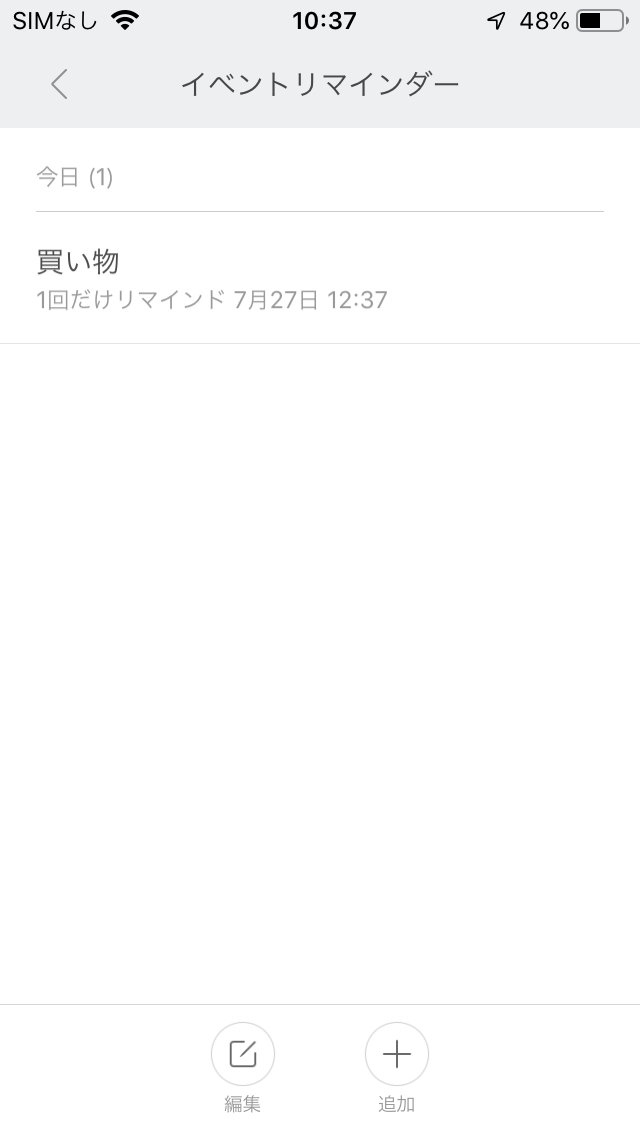Open the 買い物 reminder
Screen dimensions: 640x1136
pos(320,279)
